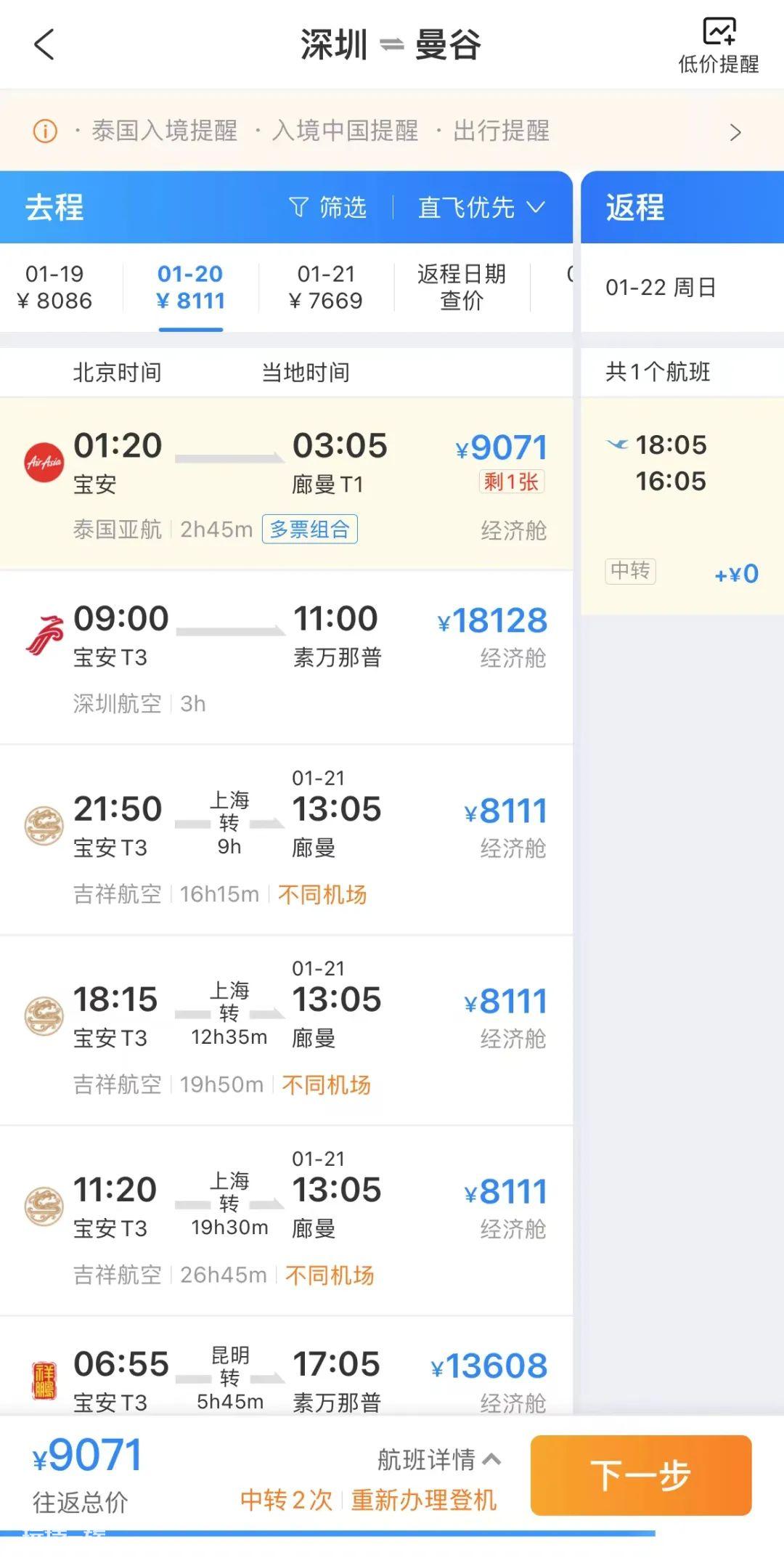Select the 01-19 ¥8086 date
Image resolution: width=784 pixels, height=1566 pixels.
55,287
